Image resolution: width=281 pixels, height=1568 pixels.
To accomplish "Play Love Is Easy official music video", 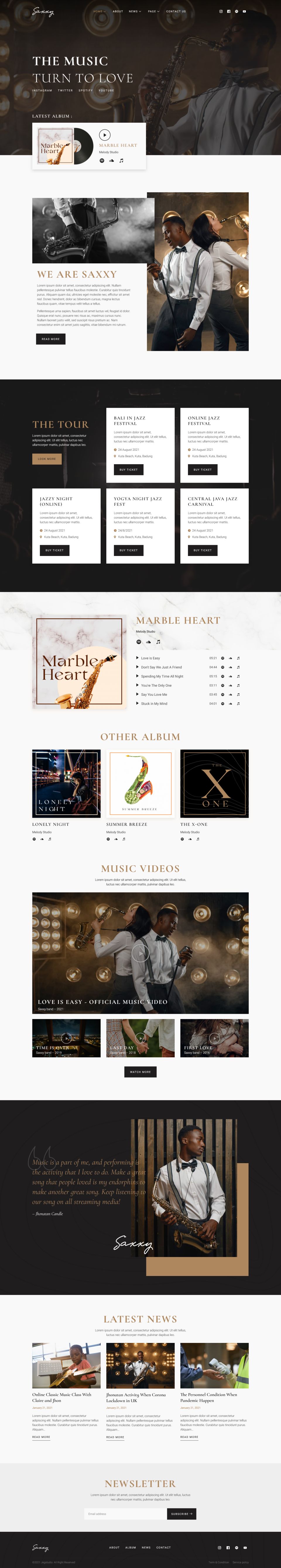I will coord(140,952).
